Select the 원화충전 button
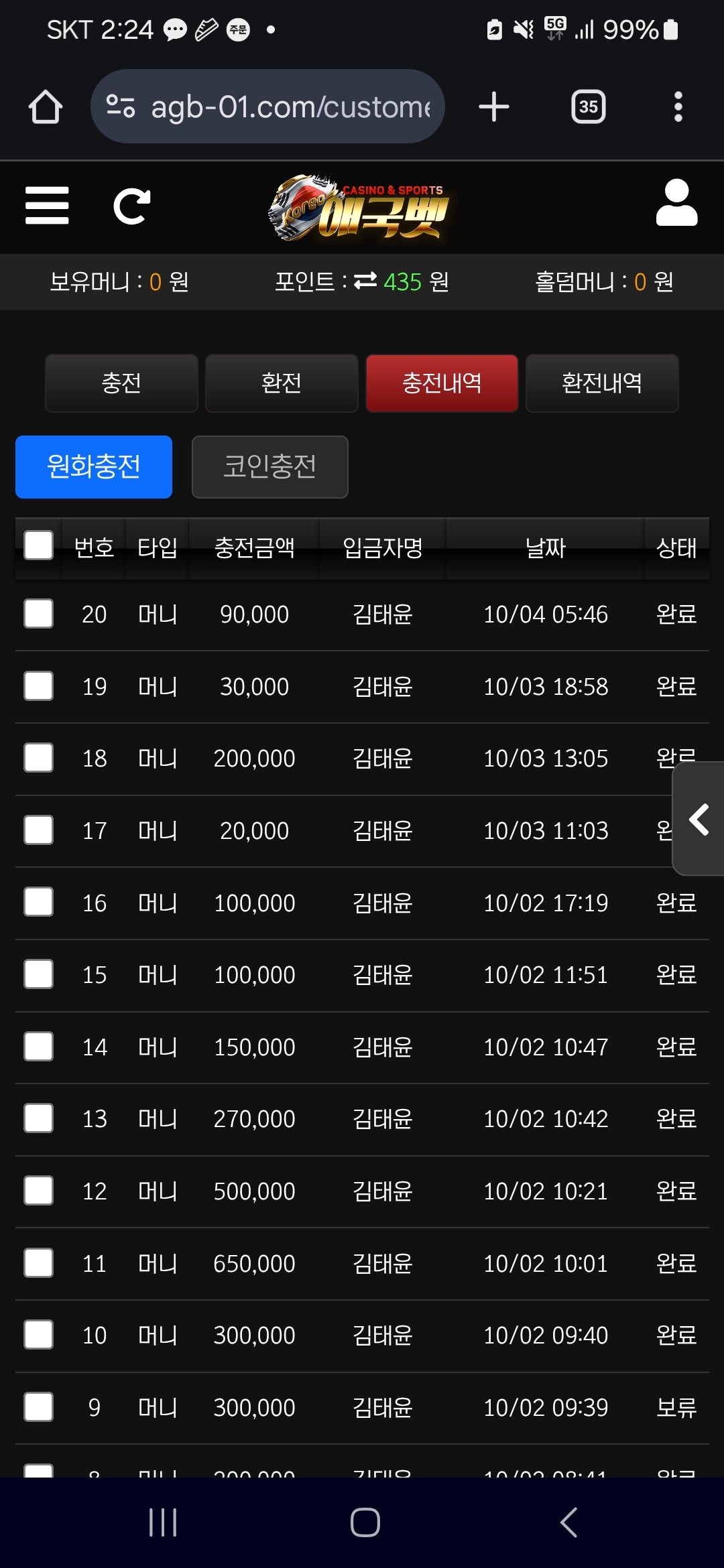724x1568 pixels. pos(94,467)
